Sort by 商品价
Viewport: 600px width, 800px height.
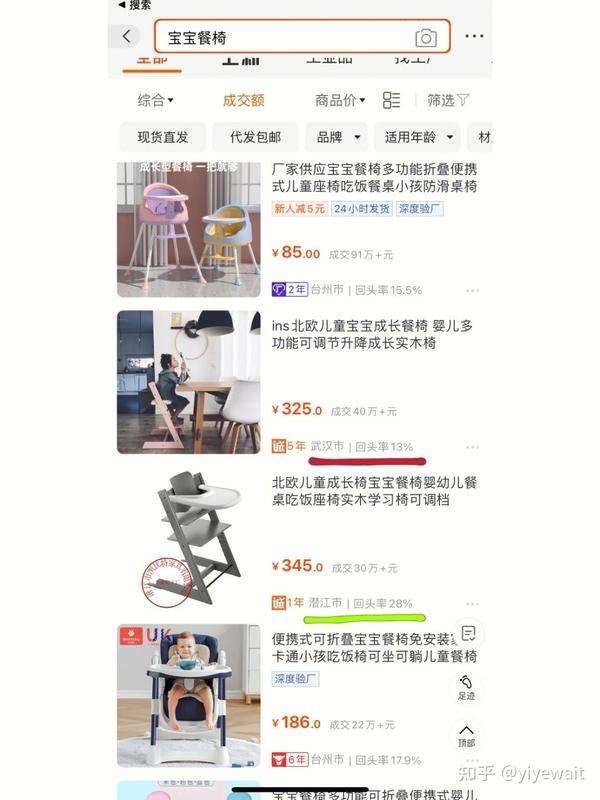tap(340, 100)
